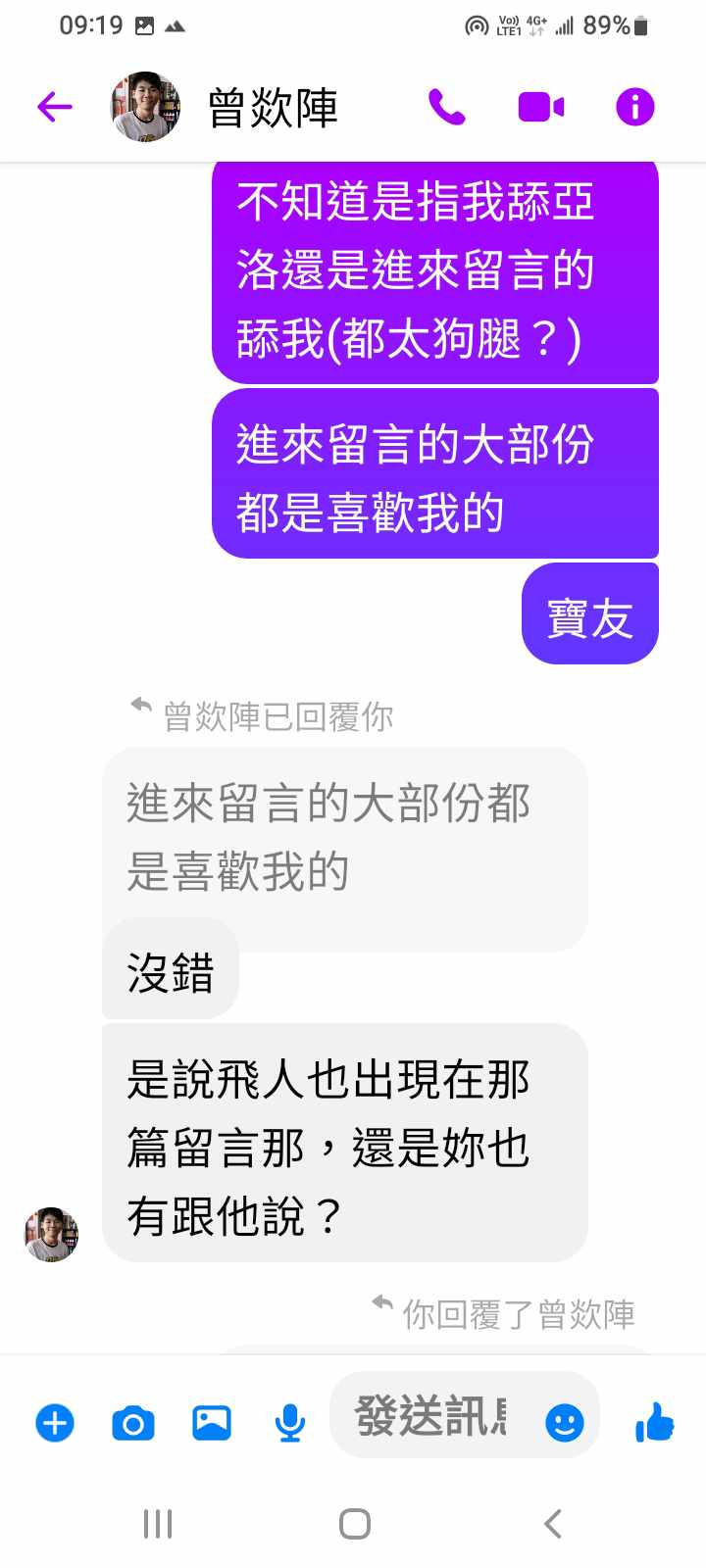Tap the system home button
Image resolution: width=706 pixels, height=1568 pixels.
pyautogui.click(x=354, y=1524)
